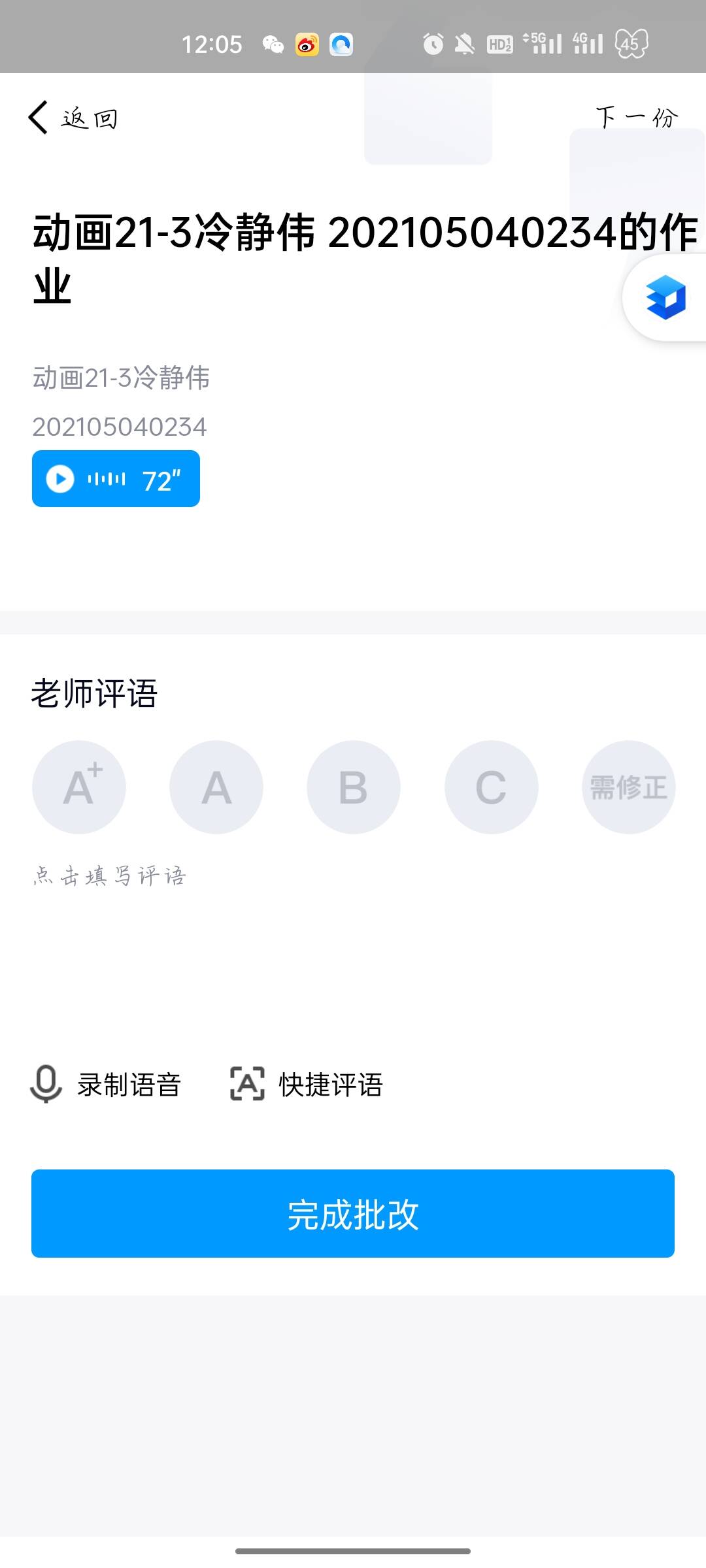The height and width of the screenshot is (1568, 706).
Task: Pick the B grade
Action: [x=354, y=787]
